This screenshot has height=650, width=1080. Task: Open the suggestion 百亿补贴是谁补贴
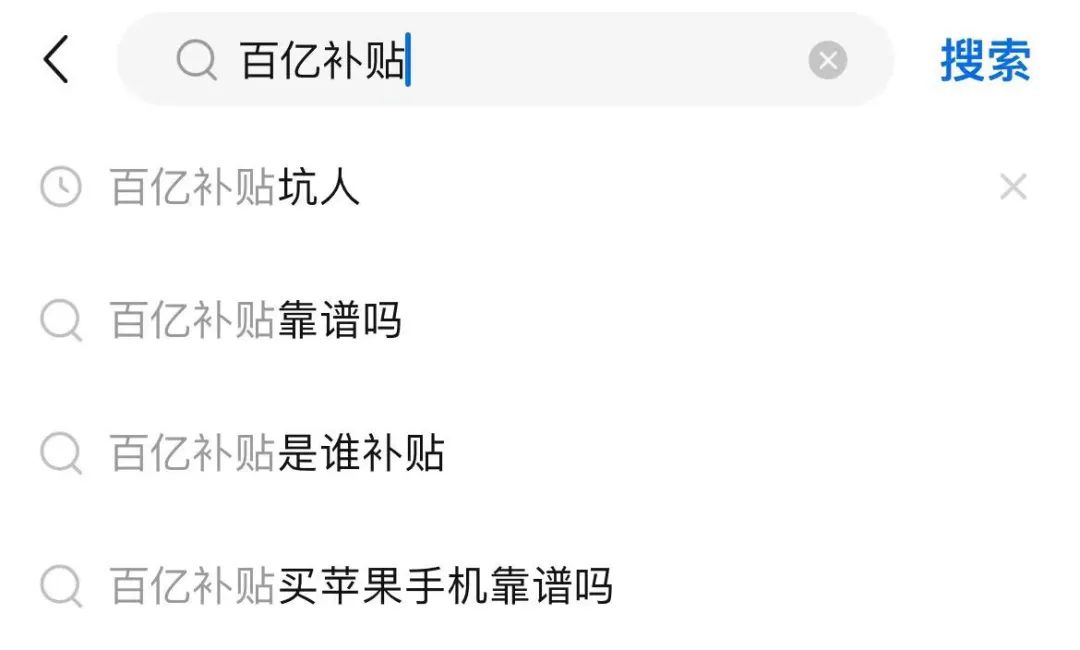pos(277,454)
